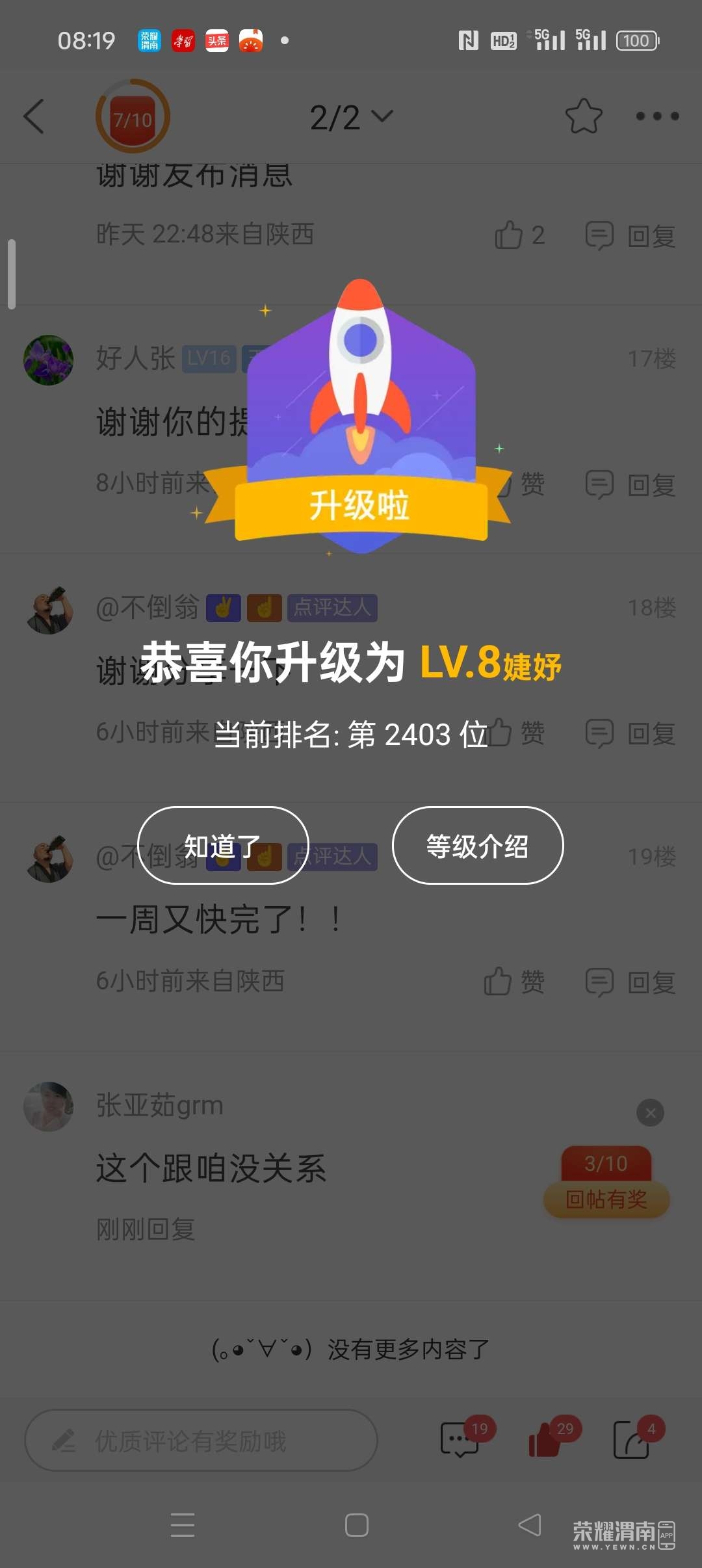Viewport: 702px width, 1568px height.
Task: Reply to the 19楼 comment
Action: [x=630, y=982]
